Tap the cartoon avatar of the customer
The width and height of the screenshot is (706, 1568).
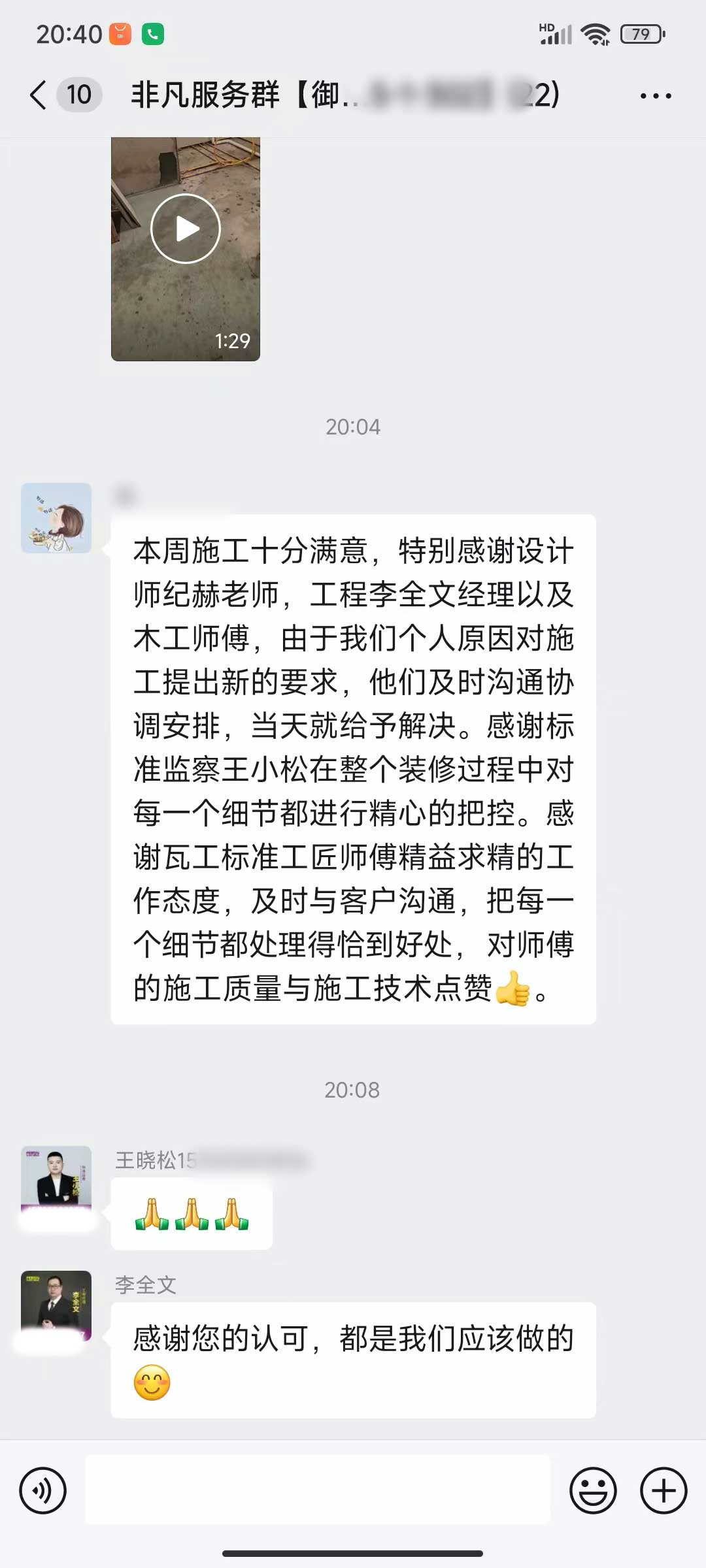56,518
